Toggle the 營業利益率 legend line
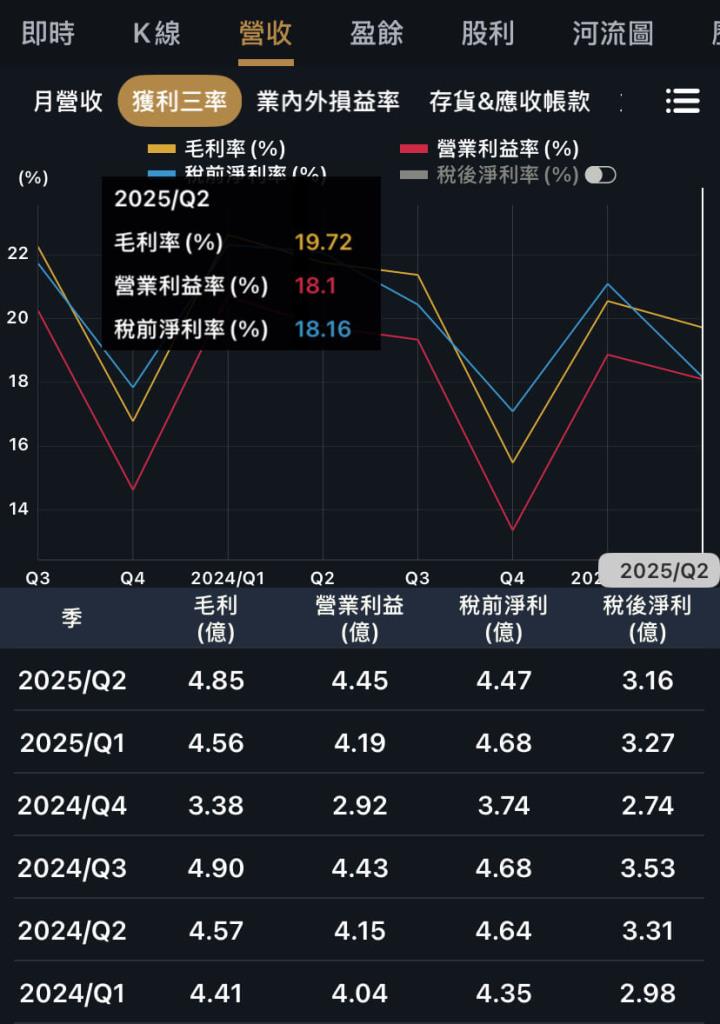The height and width of the screenshot is (1024, 720). tap(490, 149)
